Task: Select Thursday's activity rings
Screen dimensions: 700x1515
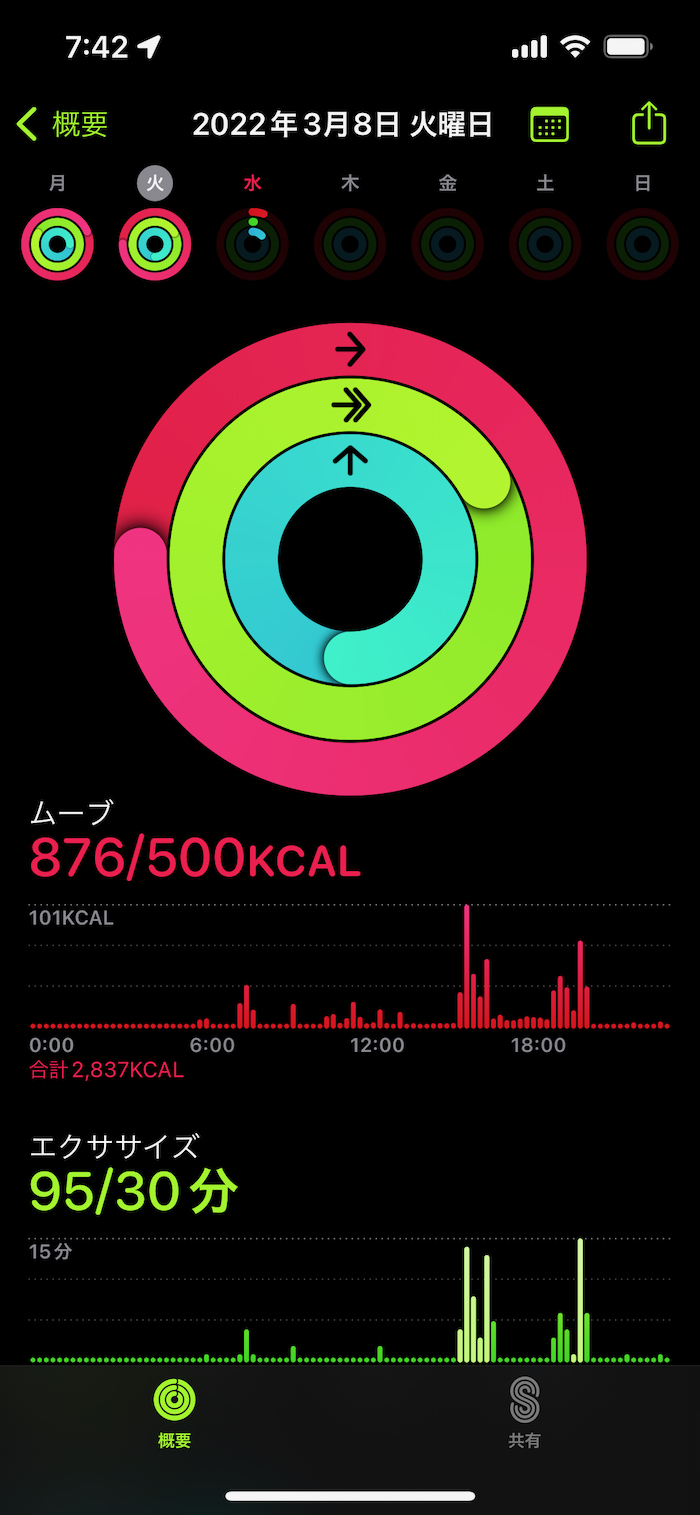Action: point(350,243)
